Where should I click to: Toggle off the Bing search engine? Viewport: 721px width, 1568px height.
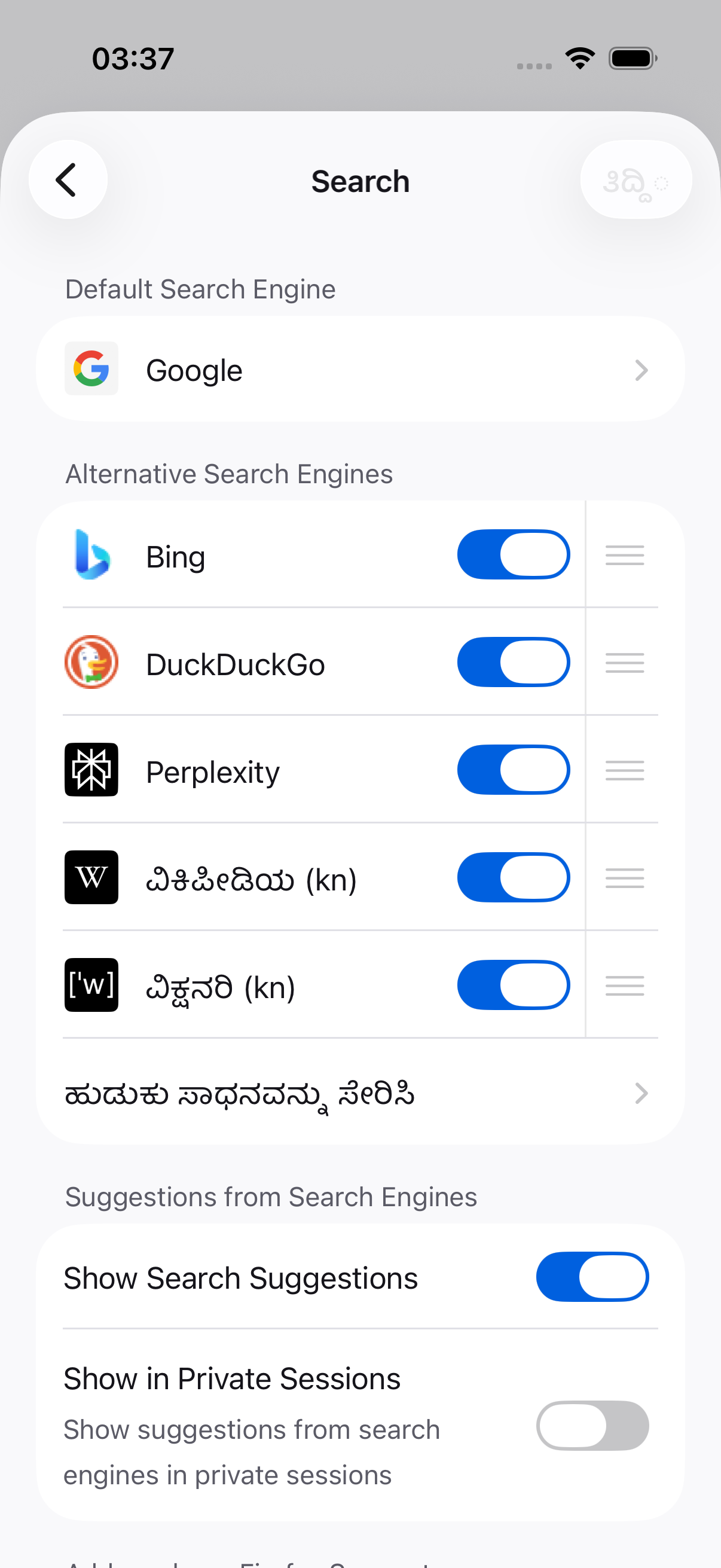coord(513,554)
